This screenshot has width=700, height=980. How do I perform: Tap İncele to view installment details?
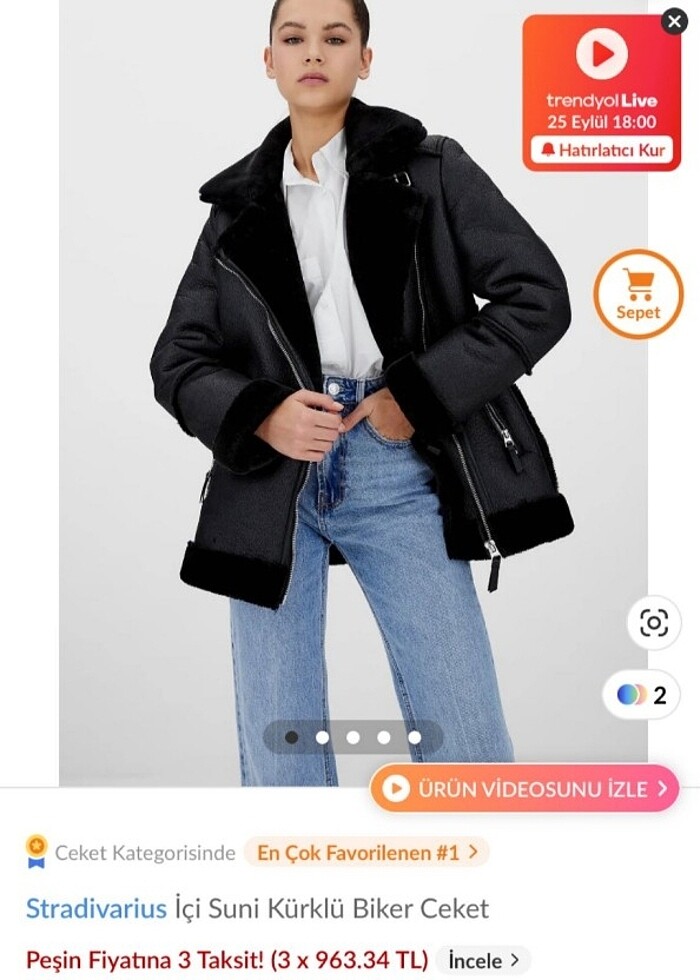tap(484, 960)
